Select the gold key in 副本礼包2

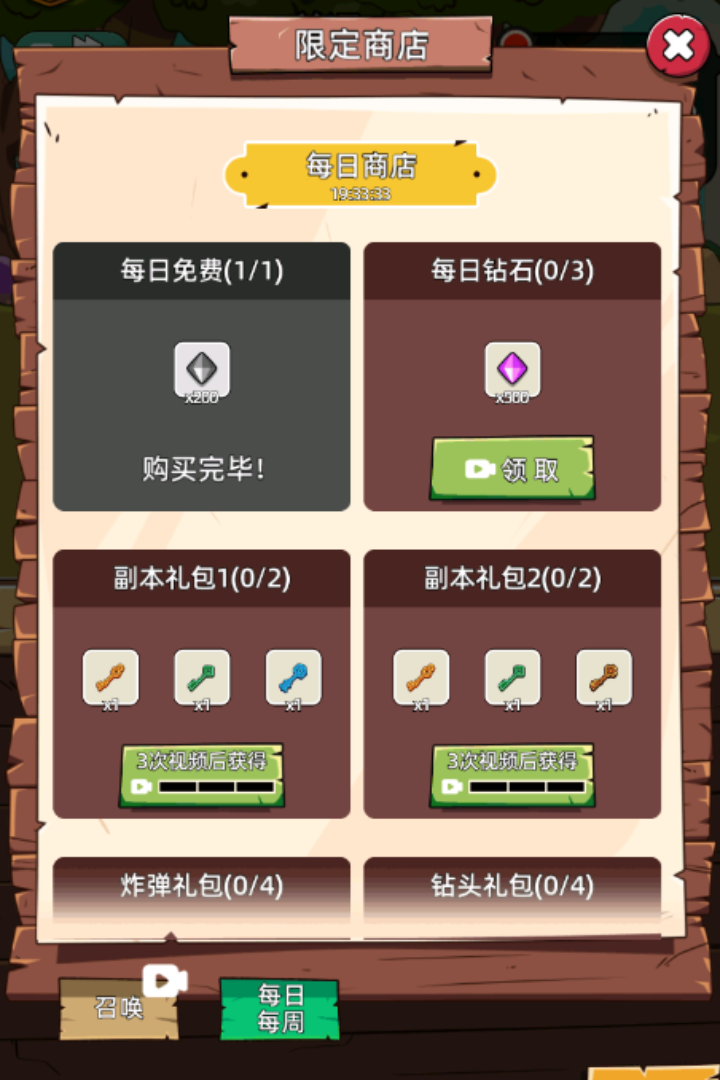pyautogui.click(x=604, y=676)
